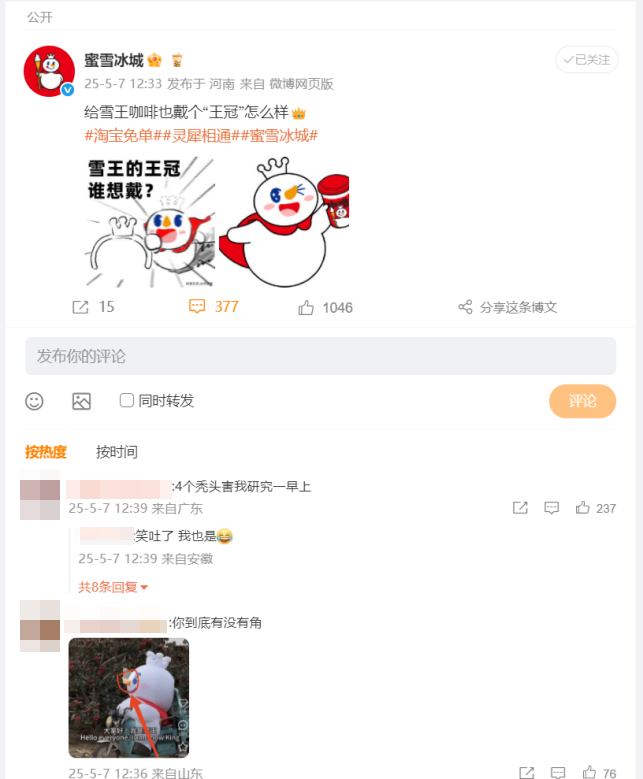Attach an image to the comment
The height and width of the screenshot is (779, 643).
pos(81,401)
